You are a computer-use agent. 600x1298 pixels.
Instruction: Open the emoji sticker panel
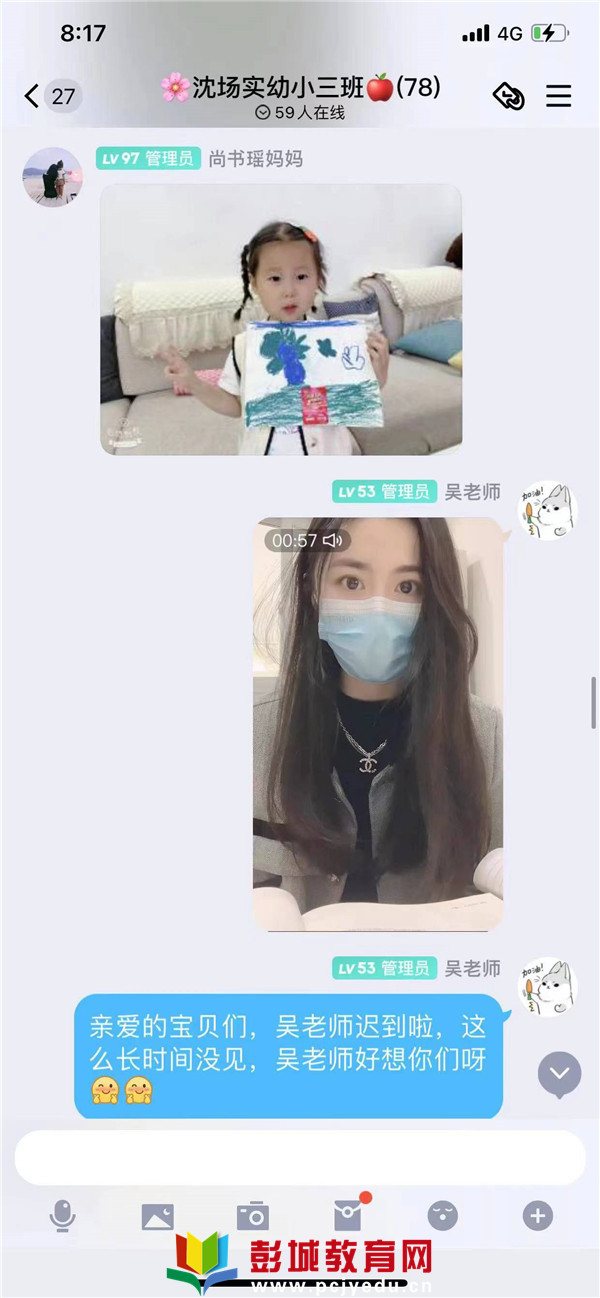coord(442,1216)
